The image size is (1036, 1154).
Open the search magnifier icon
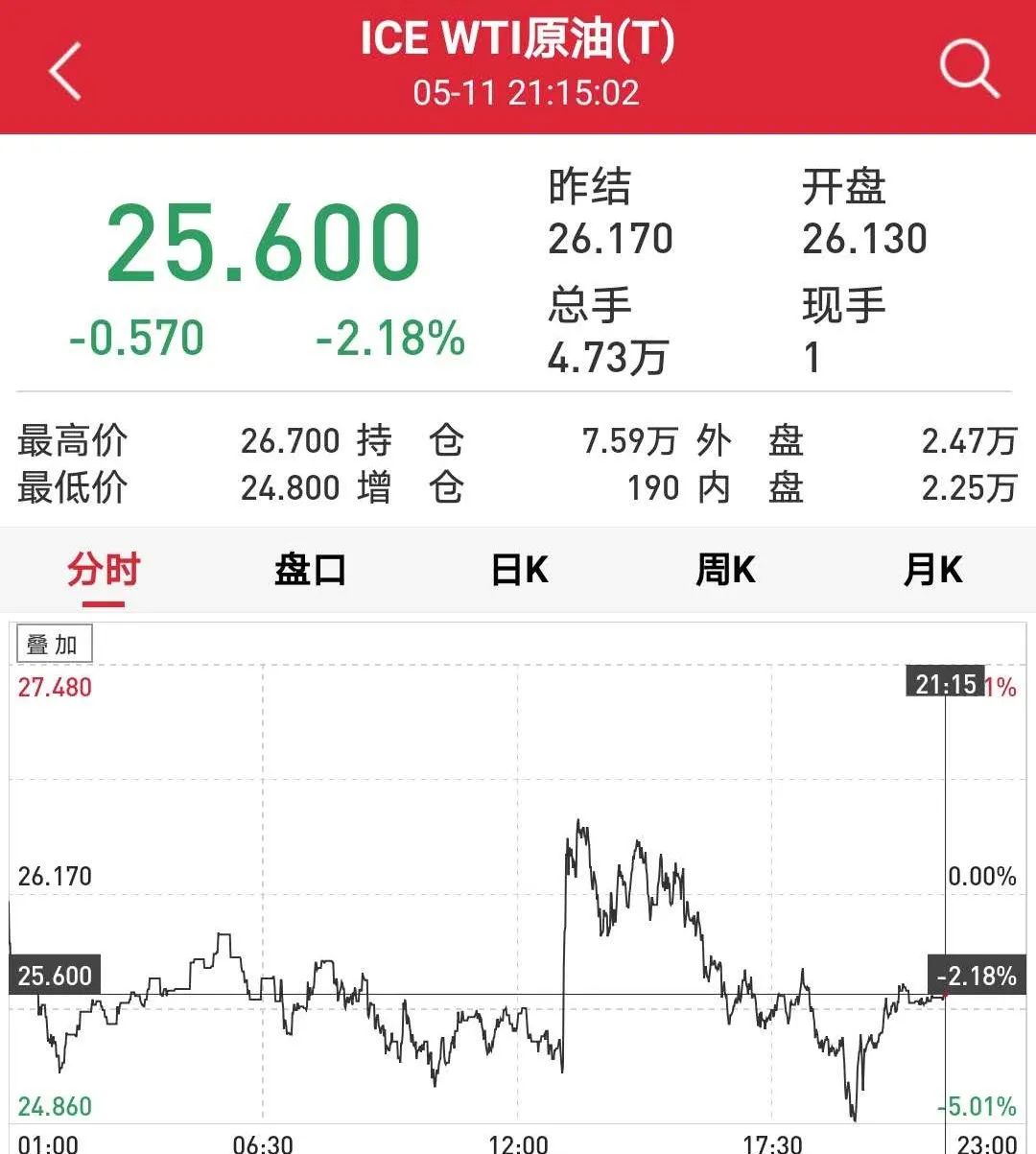point(969,70)
